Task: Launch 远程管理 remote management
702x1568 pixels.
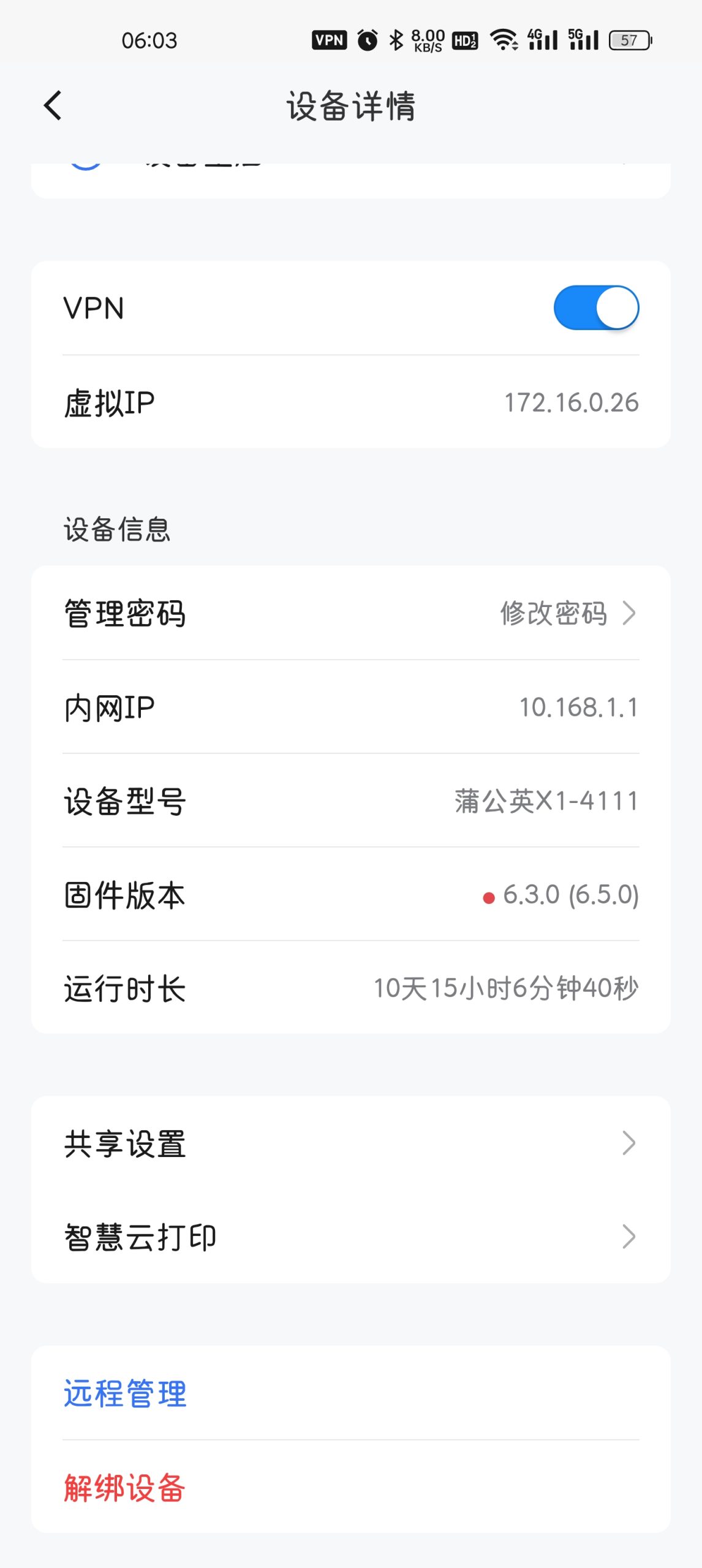Action: click(125, 1393)
